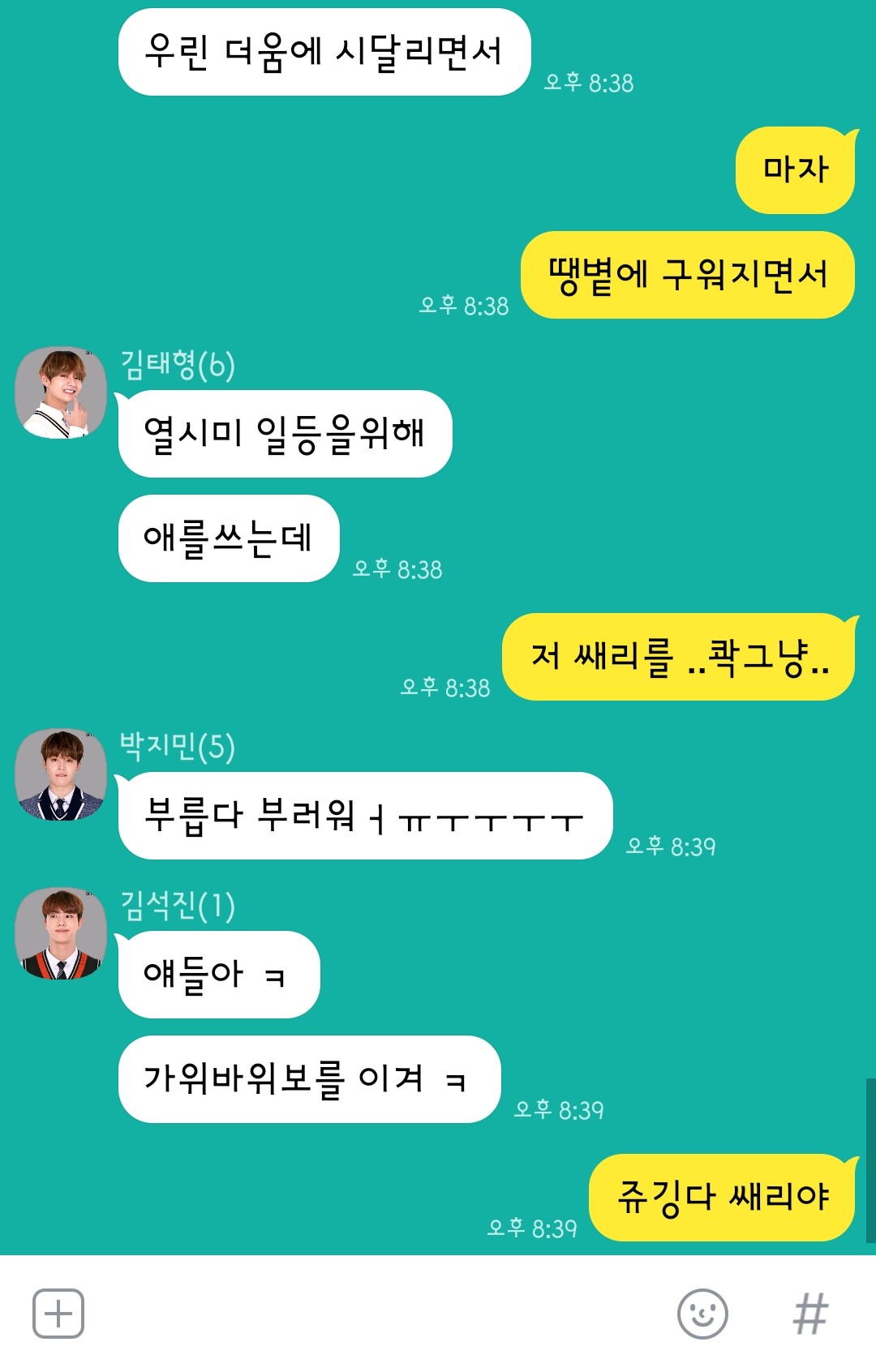The width and height of the screenshot is (876, 1372).
Task: Open 김석진's profile picture
Action: click(x=61, y=933)
